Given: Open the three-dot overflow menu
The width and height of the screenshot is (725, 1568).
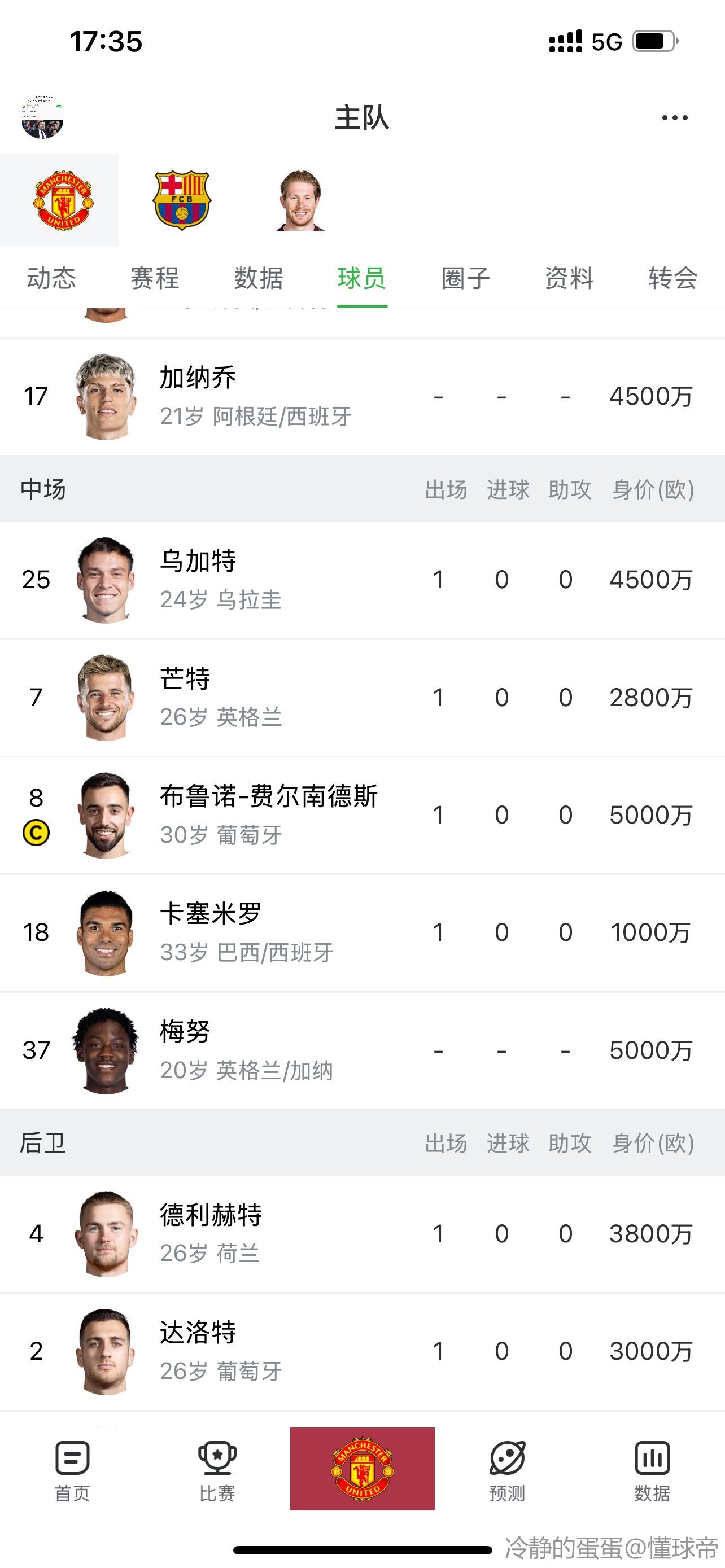Looking at the screenshot, I should pyautogui.click(x=675, y=117).
